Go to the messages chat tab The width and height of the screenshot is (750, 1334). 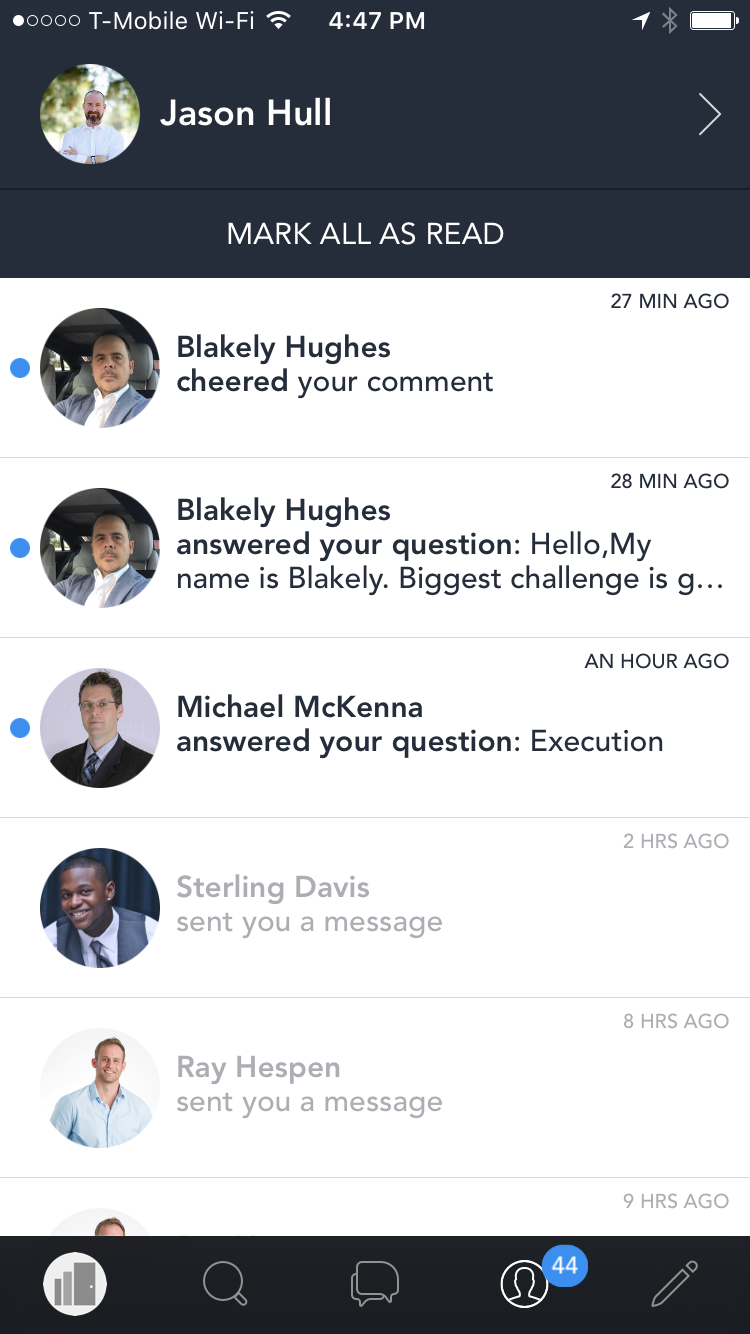(x=375, y=1284)
